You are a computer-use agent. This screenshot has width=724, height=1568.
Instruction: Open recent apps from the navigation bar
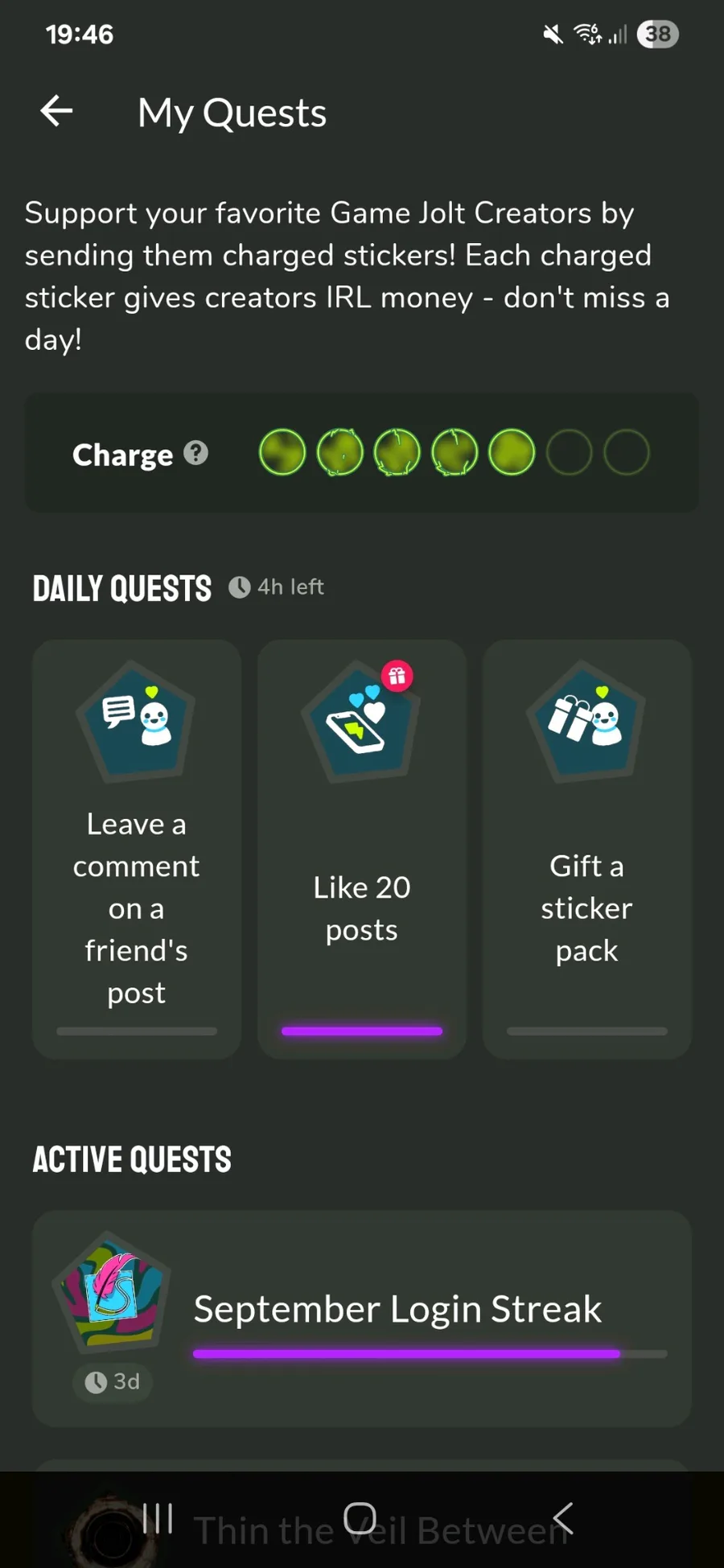click(158, 1519)
